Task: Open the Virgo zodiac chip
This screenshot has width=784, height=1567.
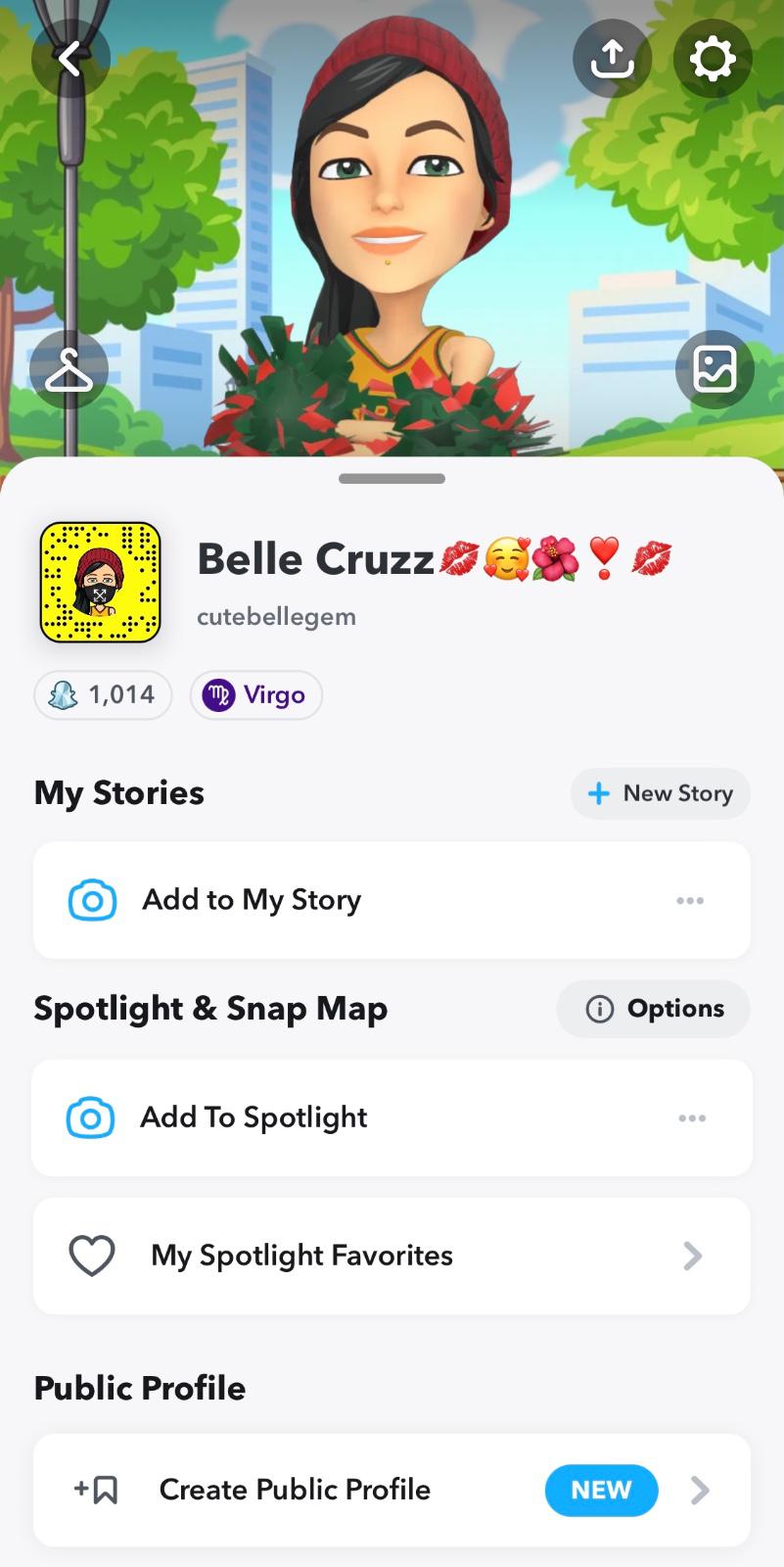Action: point(255,695)
